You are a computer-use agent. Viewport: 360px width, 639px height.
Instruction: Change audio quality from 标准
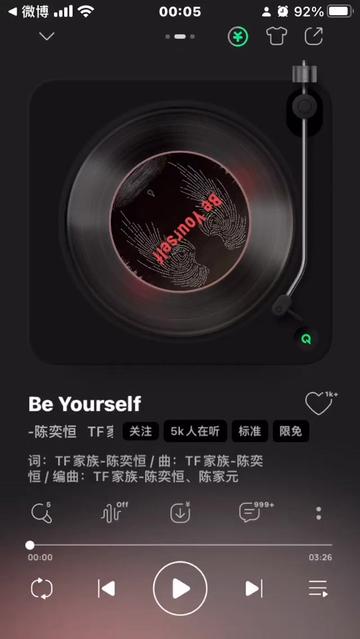point(250,431)
